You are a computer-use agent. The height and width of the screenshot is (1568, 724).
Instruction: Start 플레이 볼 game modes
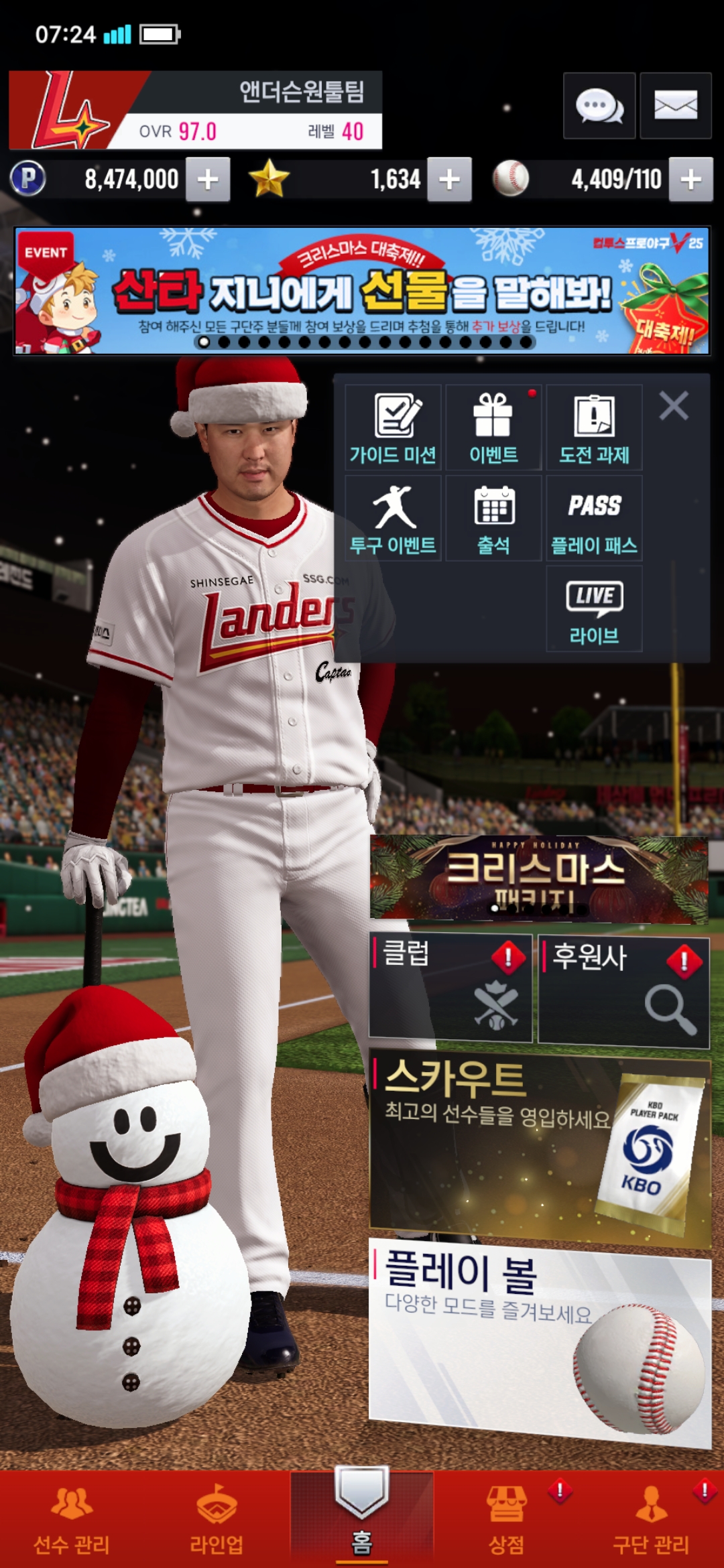tap(539, 1340)
